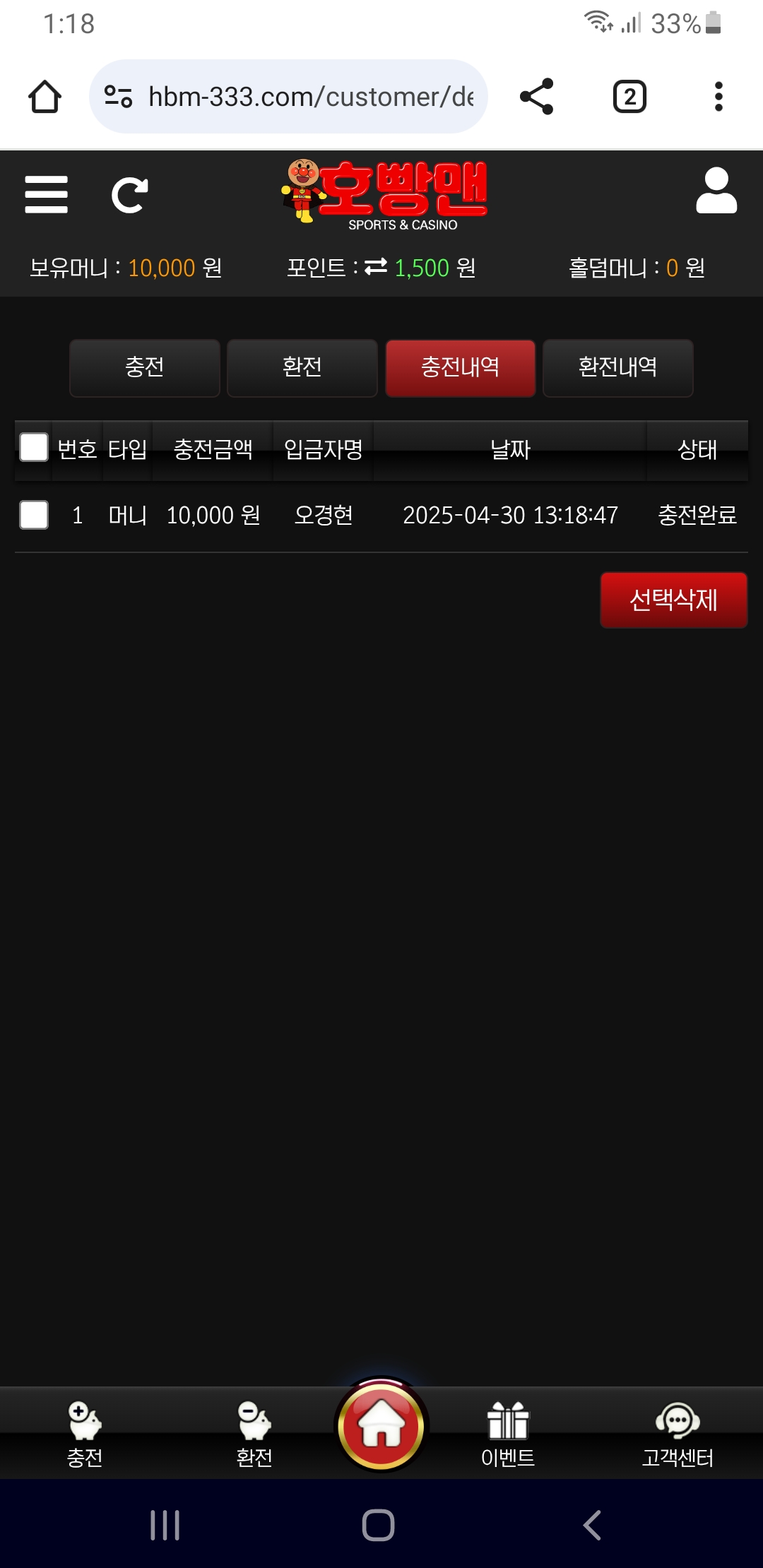Tap the 선택삭제 button

tap(673, 600)
